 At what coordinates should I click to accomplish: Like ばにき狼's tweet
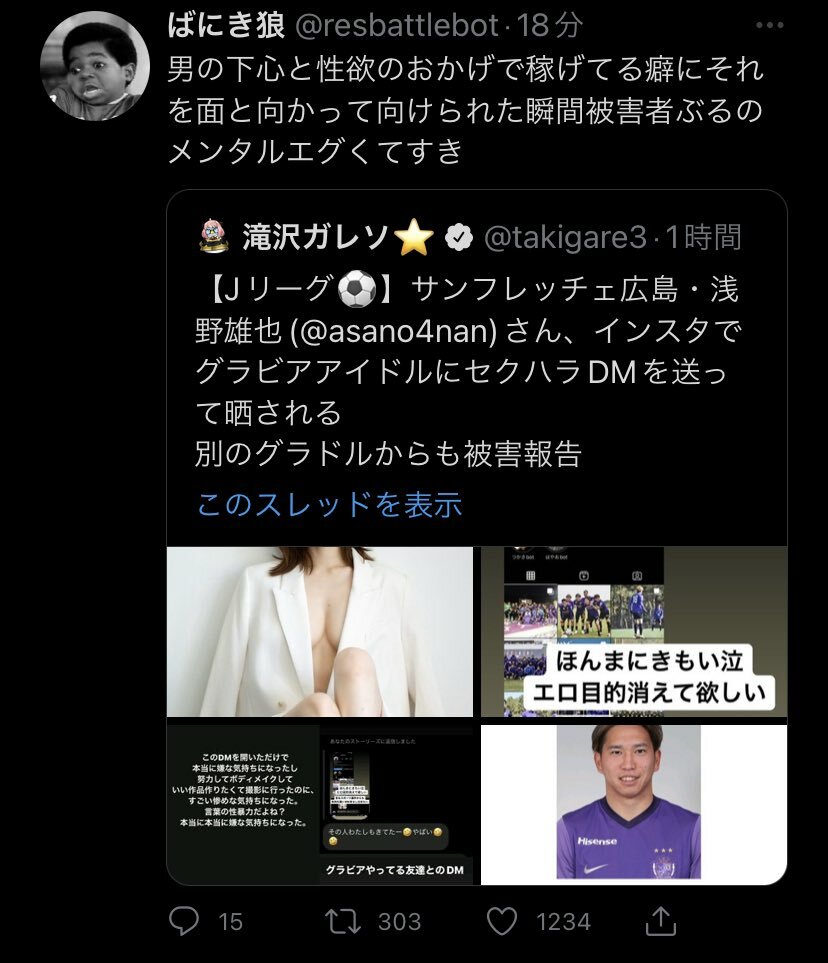[x=503, y=921]
